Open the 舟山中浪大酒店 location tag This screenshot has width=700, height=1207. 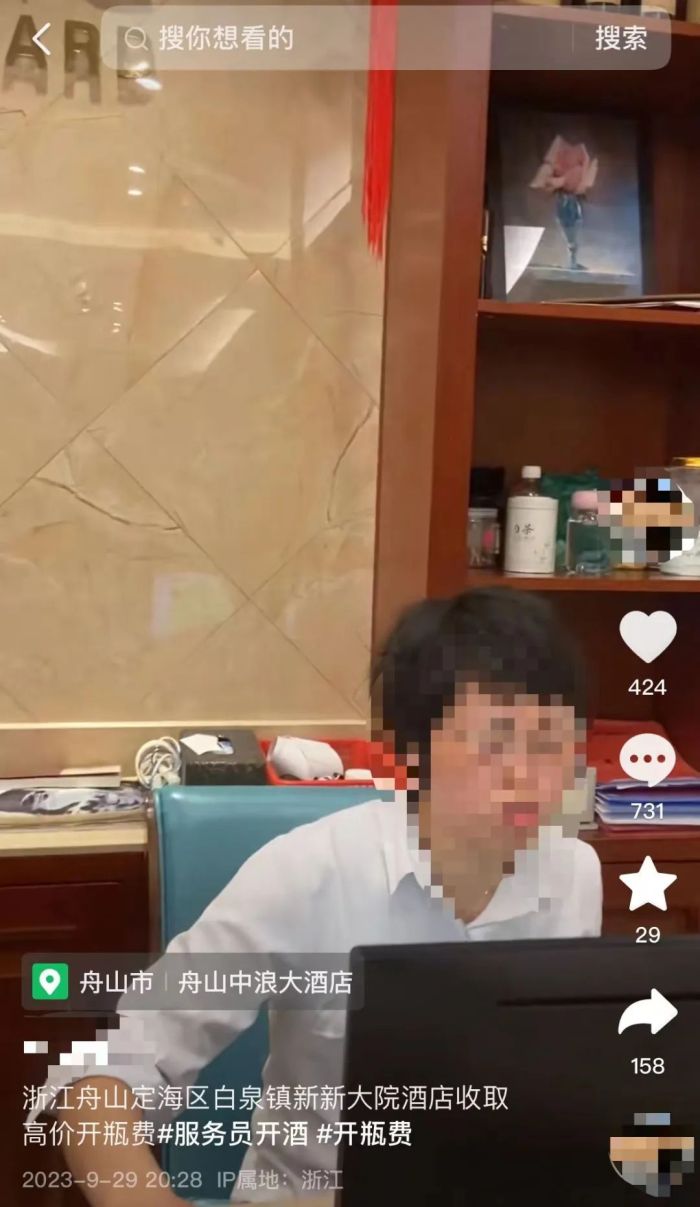264,982
